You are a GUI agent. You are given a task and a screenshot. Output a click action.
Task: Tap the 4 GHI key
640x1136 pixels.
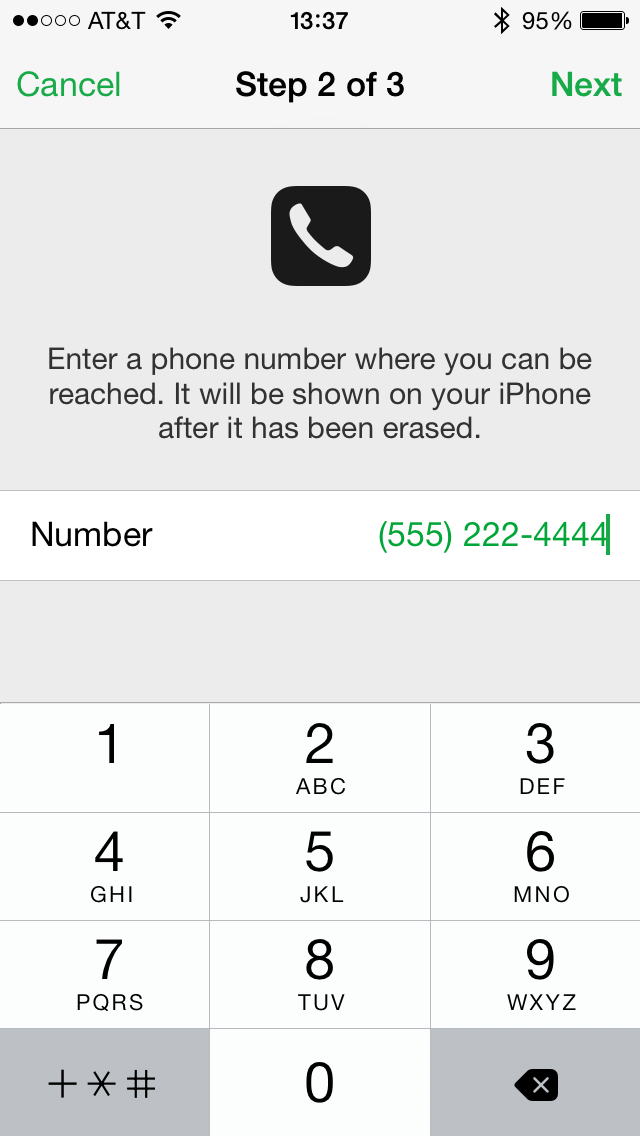coord(105,866)
